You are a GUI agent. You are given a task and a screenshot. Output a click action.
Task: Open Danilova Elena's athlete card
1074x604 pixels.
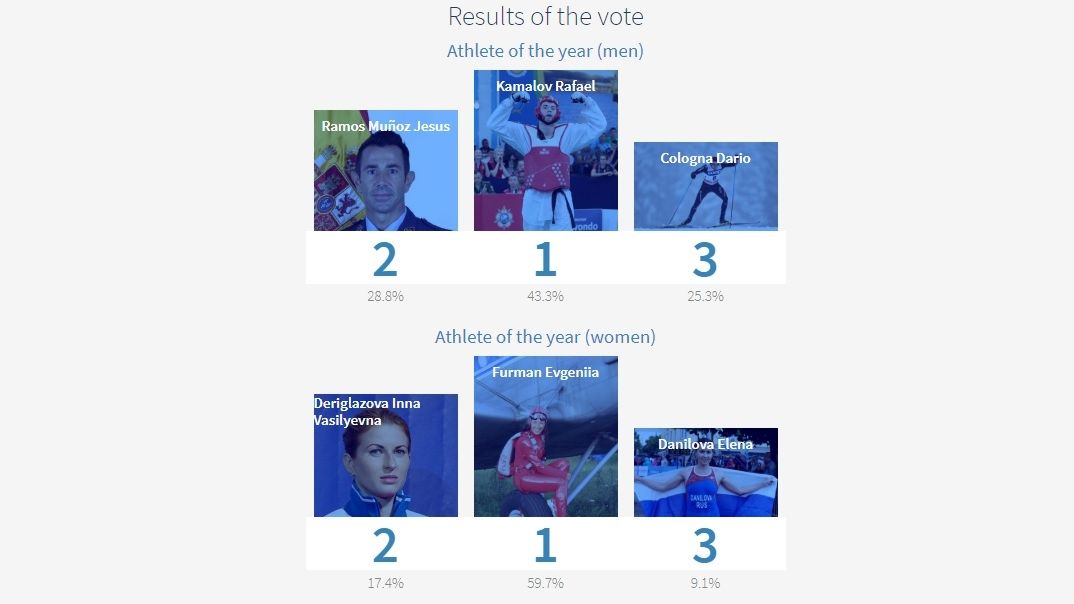click(x=705, y=473)
